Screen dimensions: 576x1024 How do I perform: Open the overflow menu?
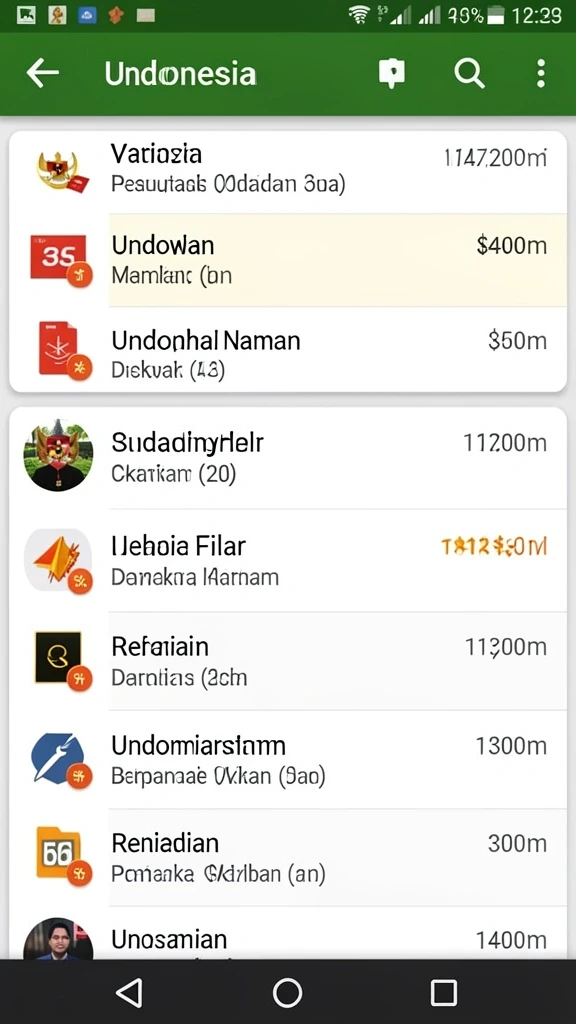pos(541,73)
